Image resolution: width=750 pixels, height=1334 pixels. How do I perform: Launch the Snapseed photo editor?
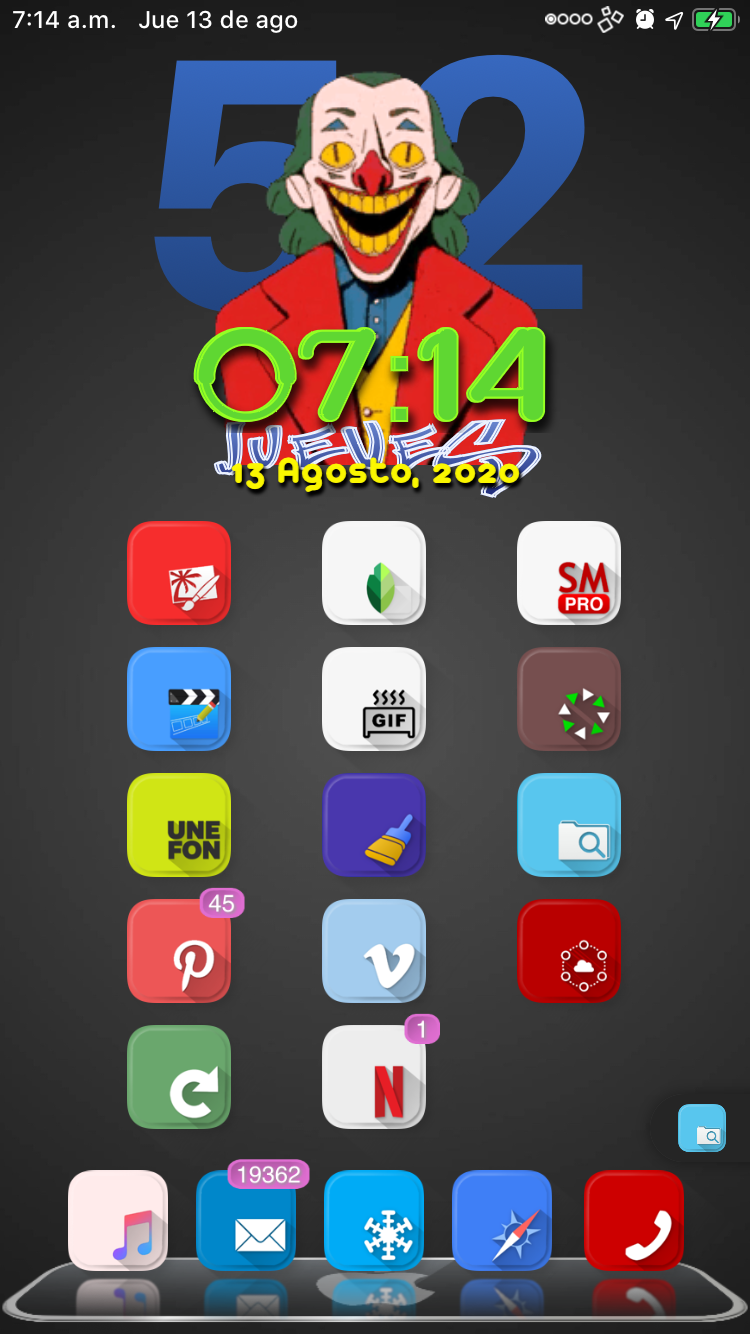click(x=374, y=573)
